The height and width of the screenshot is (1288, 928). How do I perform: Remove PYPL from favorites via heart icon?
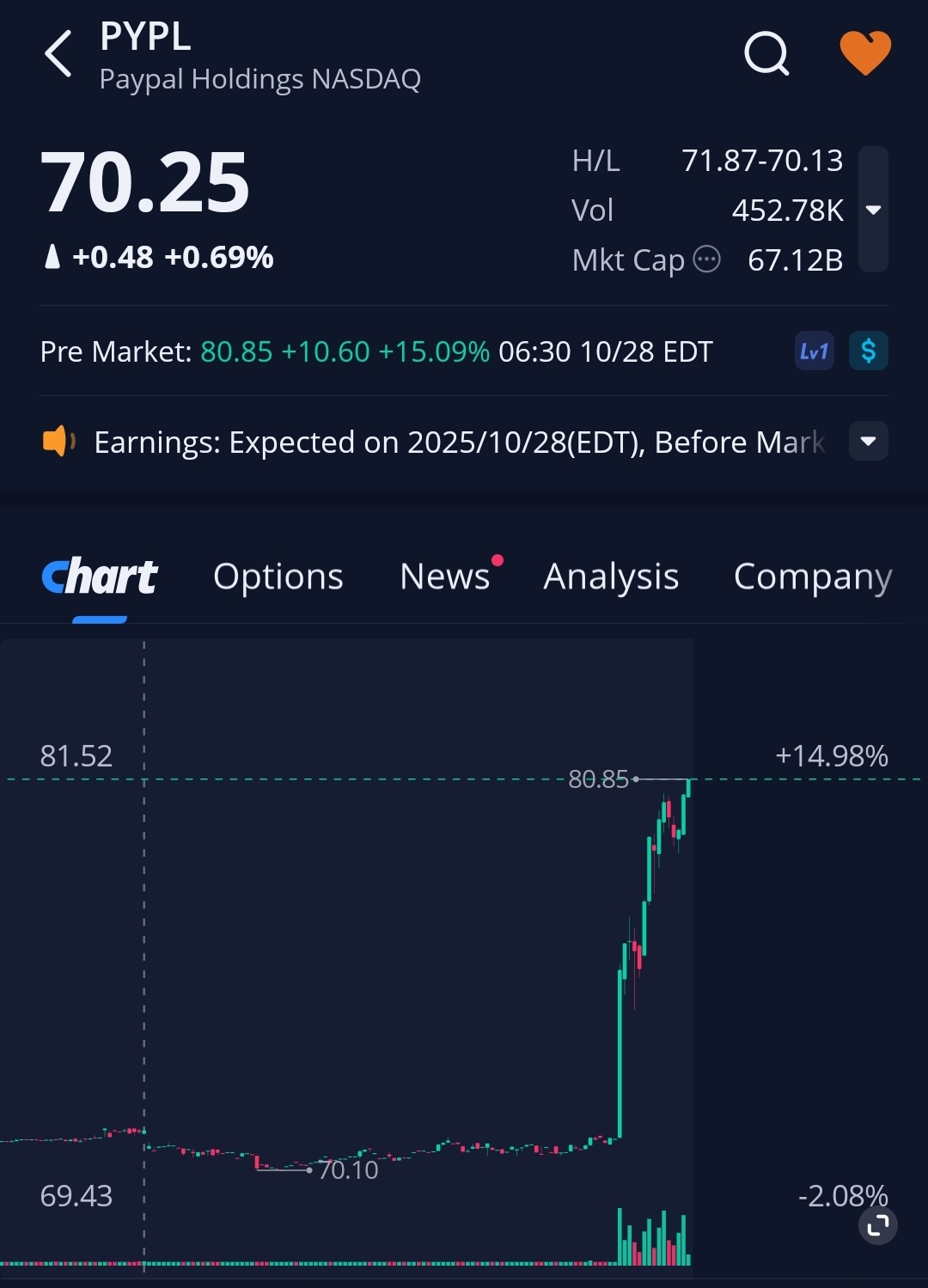pos(864,53)
